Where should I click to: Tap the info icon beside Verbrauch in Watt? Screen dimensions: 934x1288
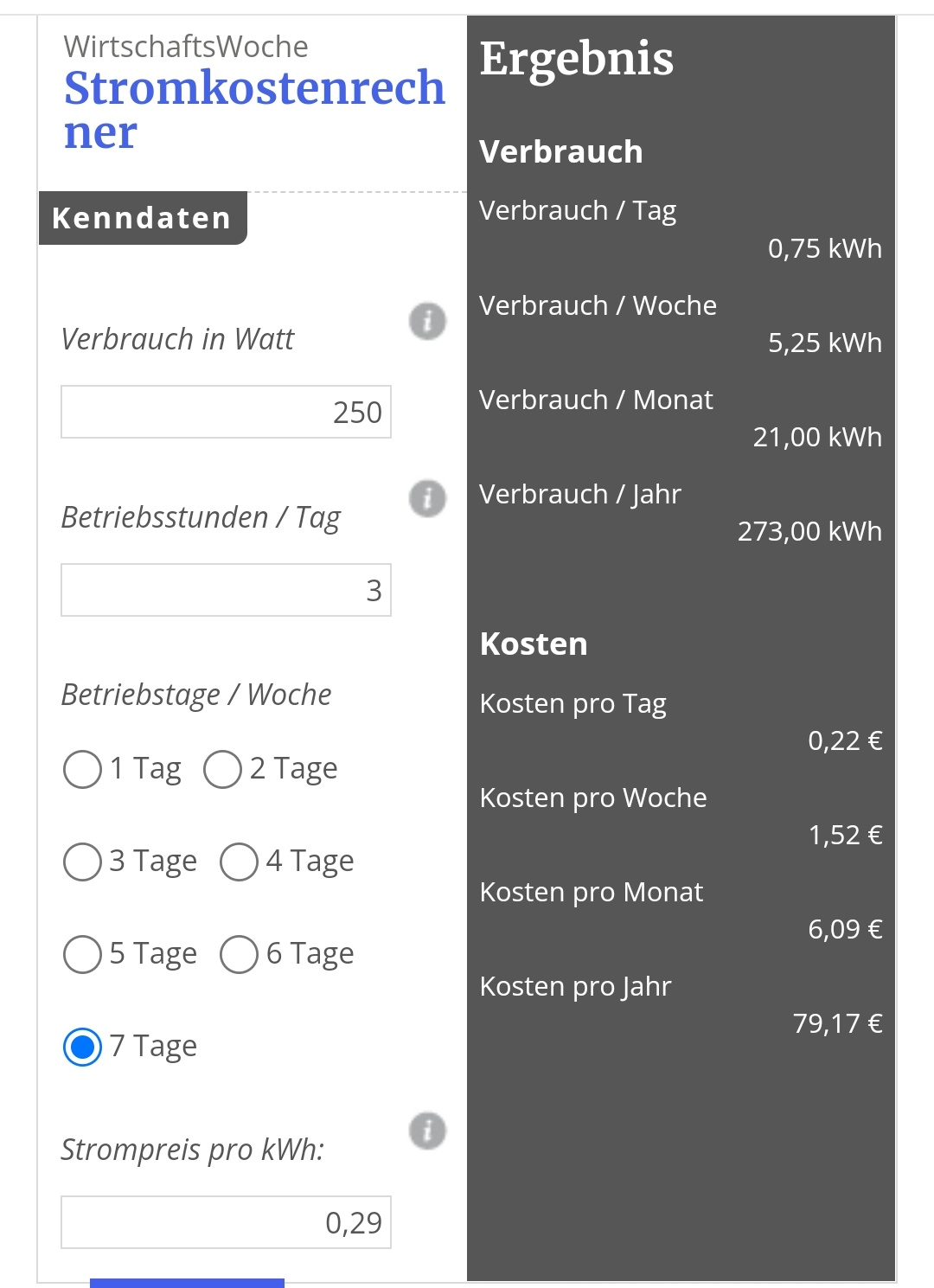(427, 322)
